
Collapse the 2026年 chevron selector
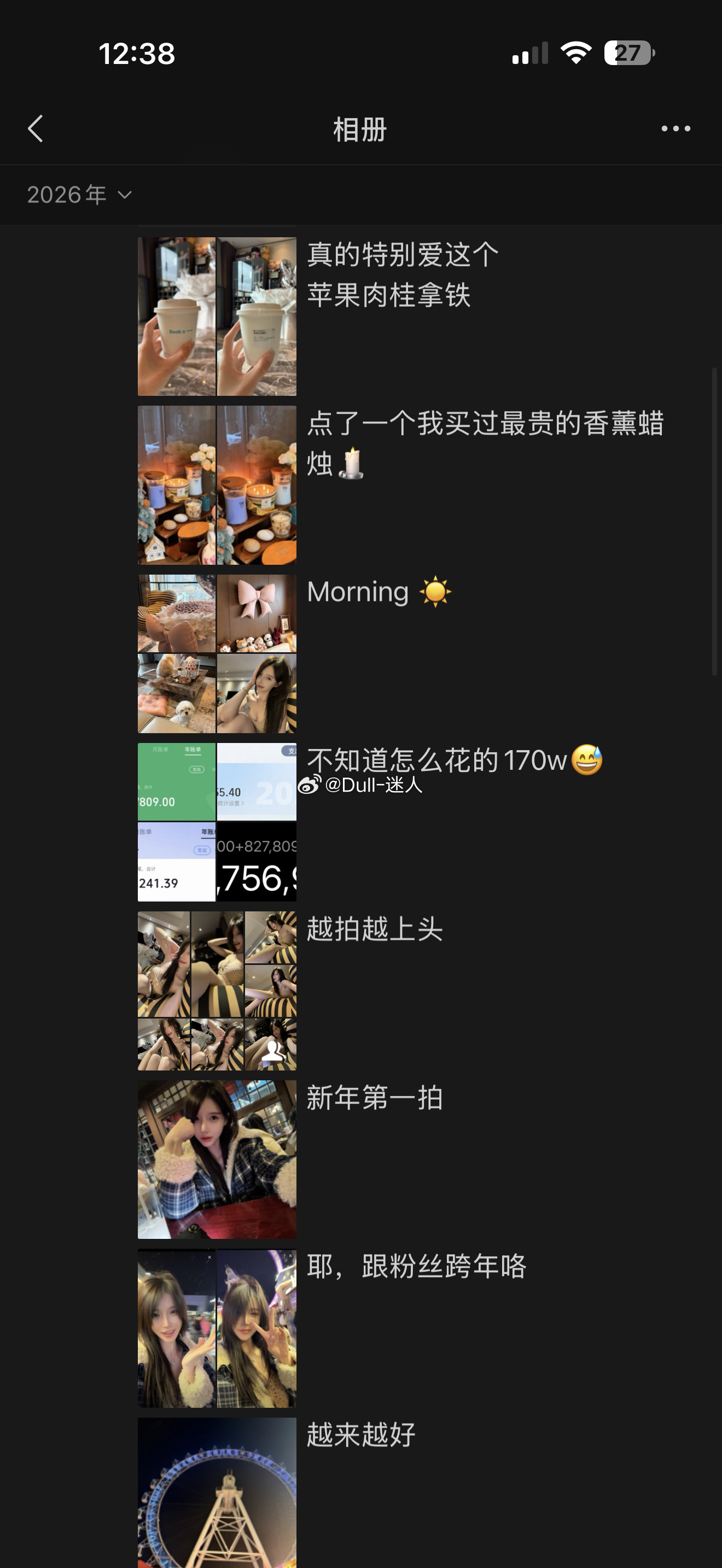click(125, 196)
